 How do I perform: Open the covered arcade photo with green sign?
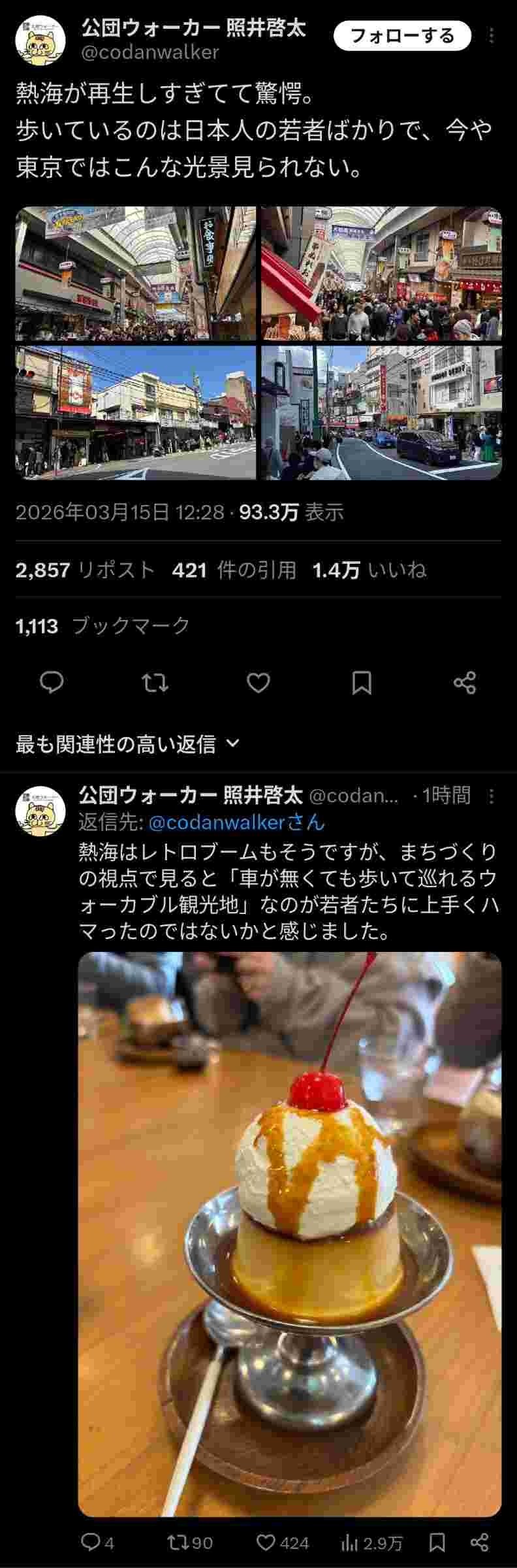[136, 273]
